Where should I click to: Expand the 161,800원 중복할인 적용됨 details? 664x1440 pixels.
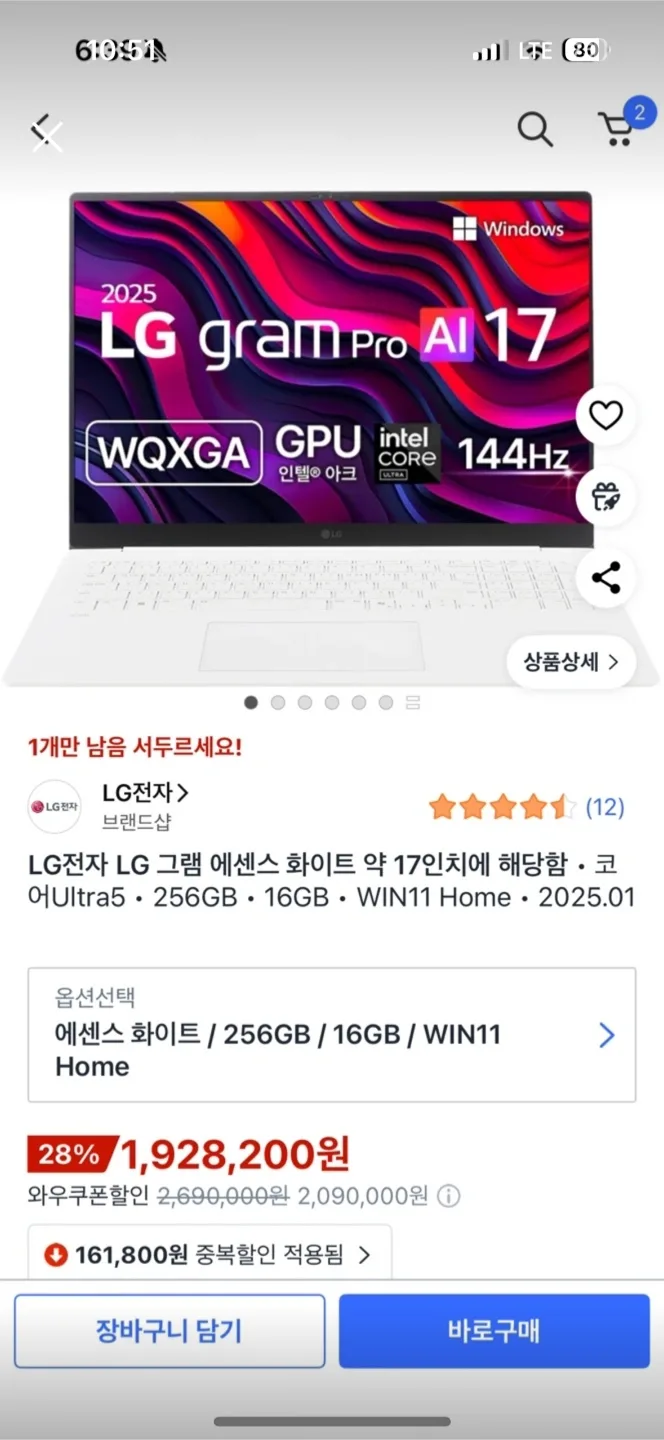tap(209, 1254)
